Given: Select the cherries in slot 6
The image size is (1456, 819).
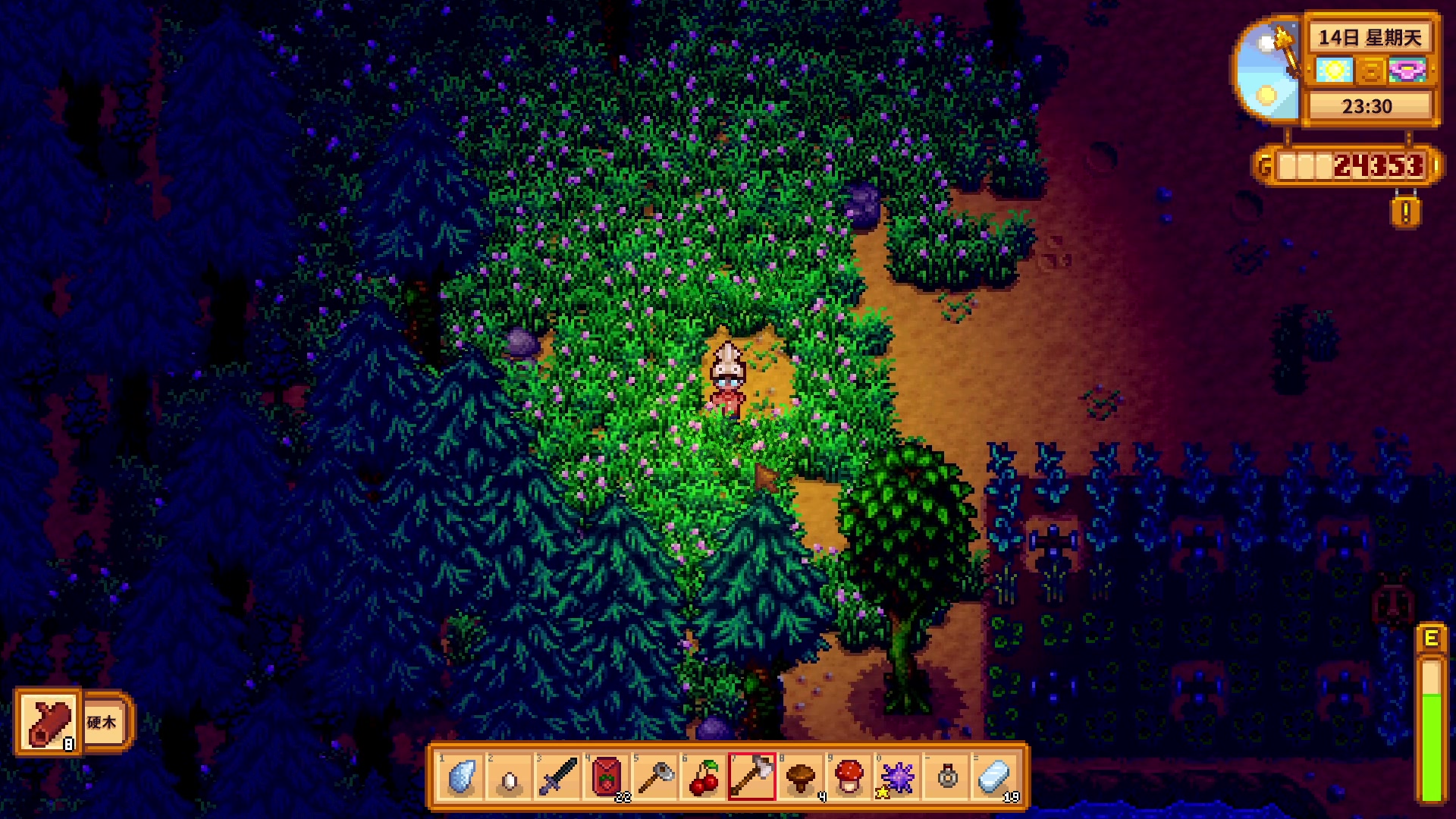Looking at the screenshot, I should tap(703, 777).
